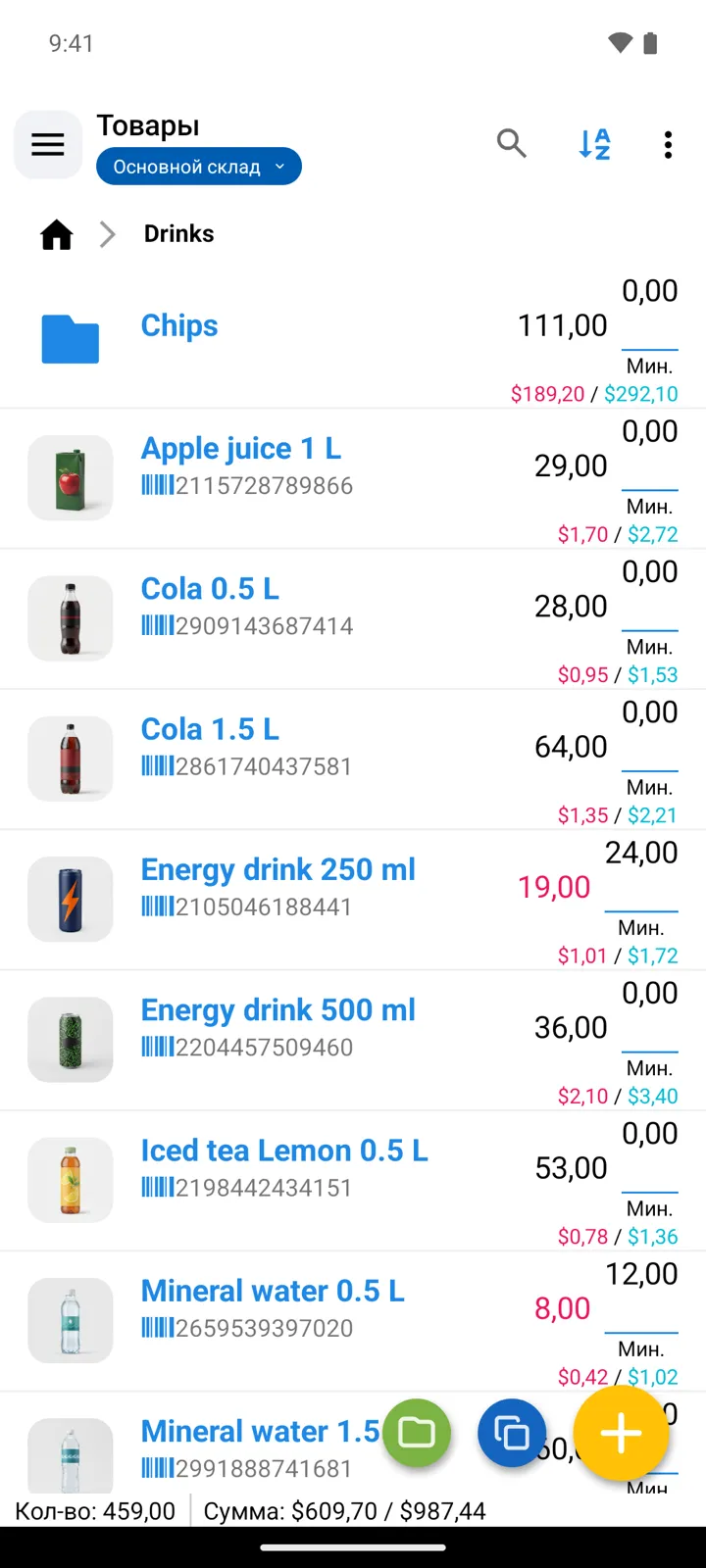
Task: Tap the search magnifier icon
Action: [x=512, y=144]
